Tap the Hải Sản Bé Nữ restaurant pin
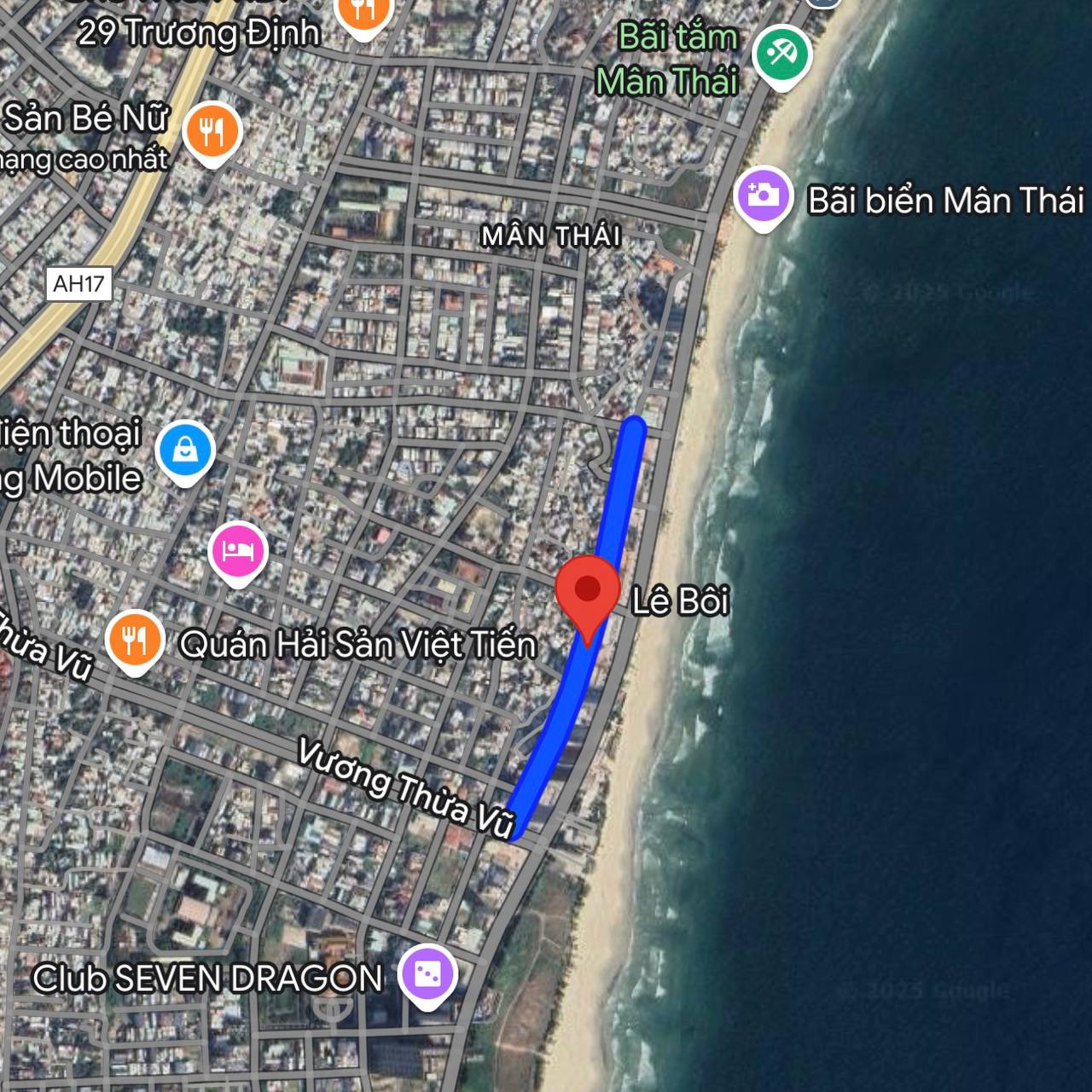The image size is (1092, 1092). [x=212, y=132]
